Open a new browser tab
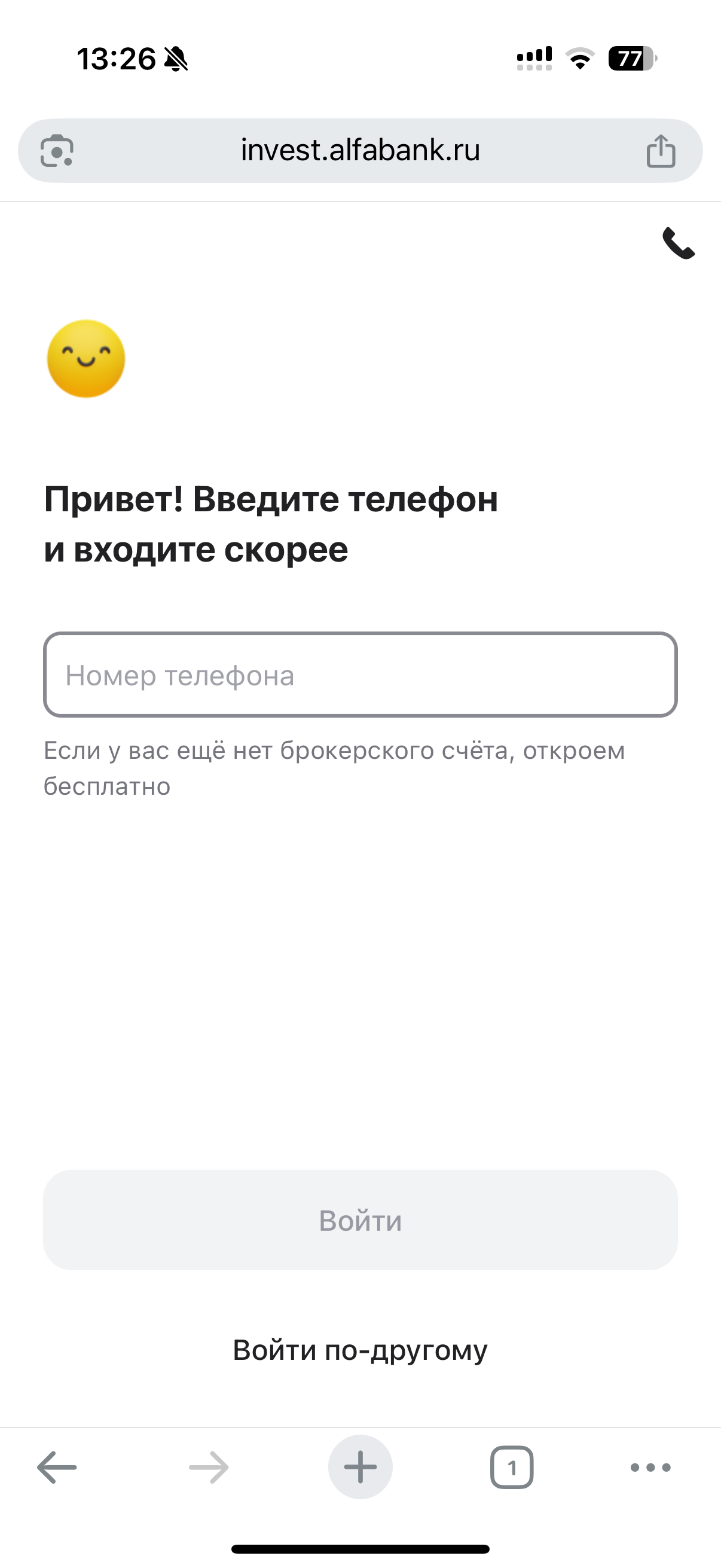The height and width of the screenshot is (1568, 721). click(360, 1468)
